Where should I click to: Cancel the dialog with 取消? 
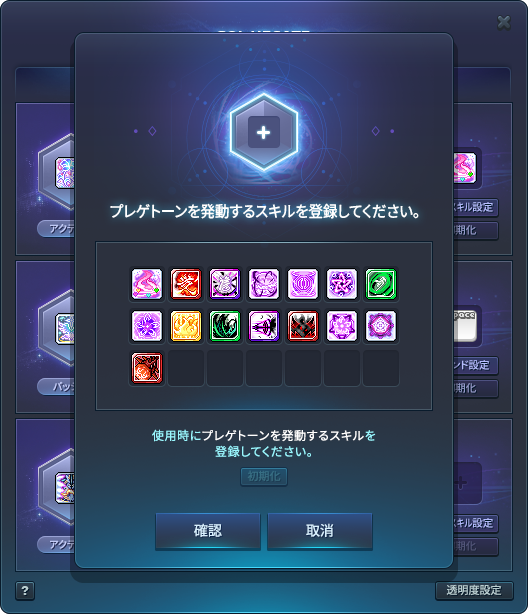tap(320, 531)
